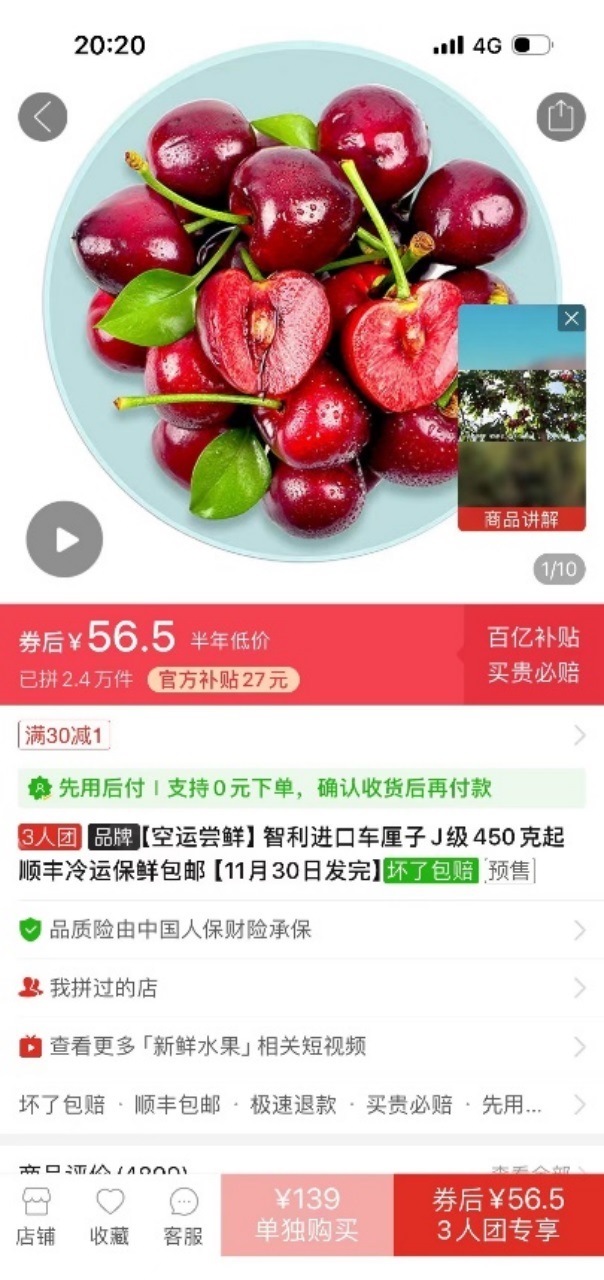The image size is (604, 1280).
Task: Join the ¥56.5 3人团专享 group buy
Action: pyautogui.click(x=498, y=1214)
